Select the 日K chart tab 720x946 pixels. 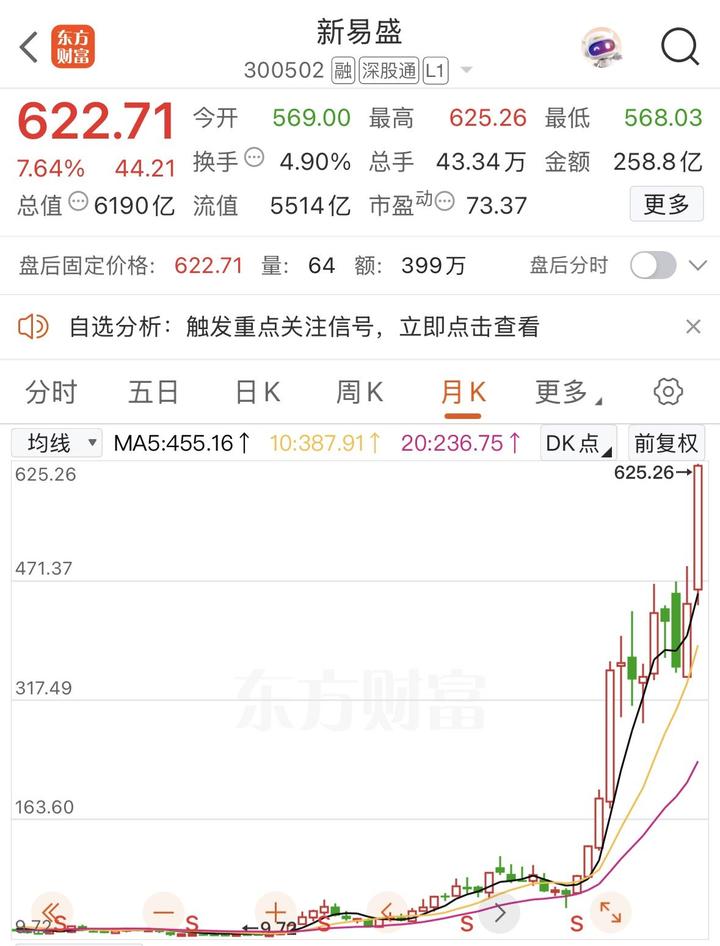(257, 392)
